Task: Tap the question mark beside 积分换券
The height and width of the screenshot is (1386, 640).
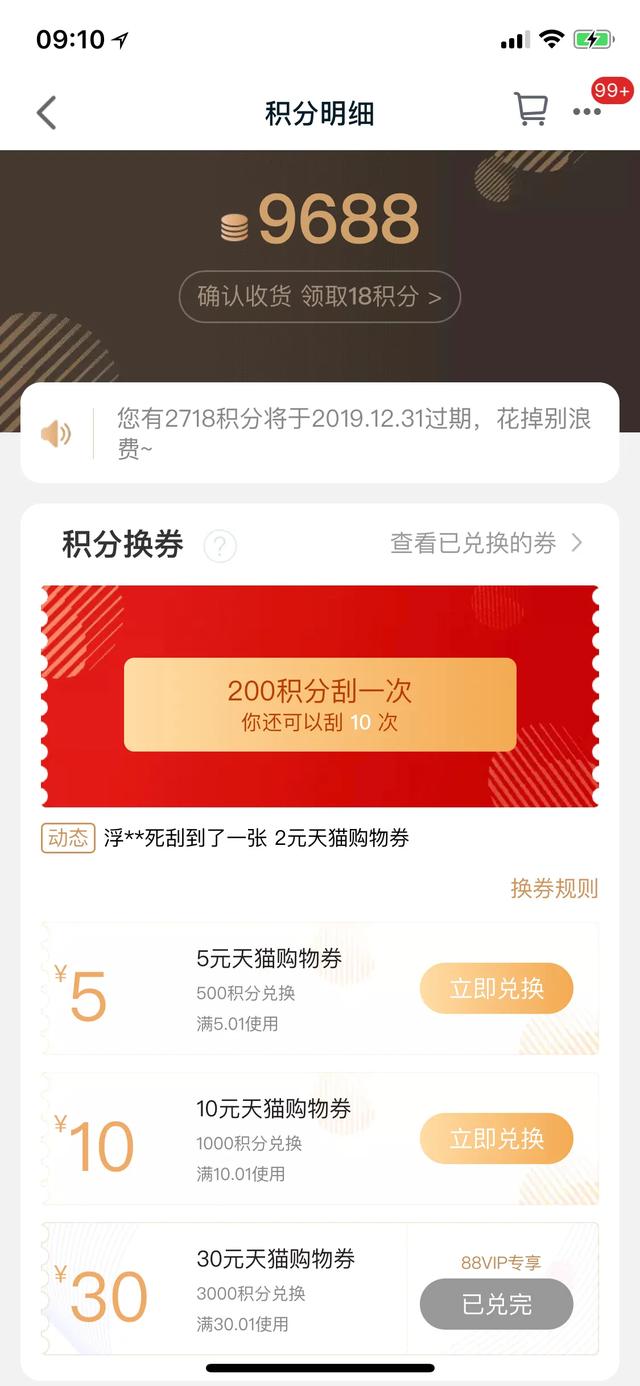Action: 220,546
